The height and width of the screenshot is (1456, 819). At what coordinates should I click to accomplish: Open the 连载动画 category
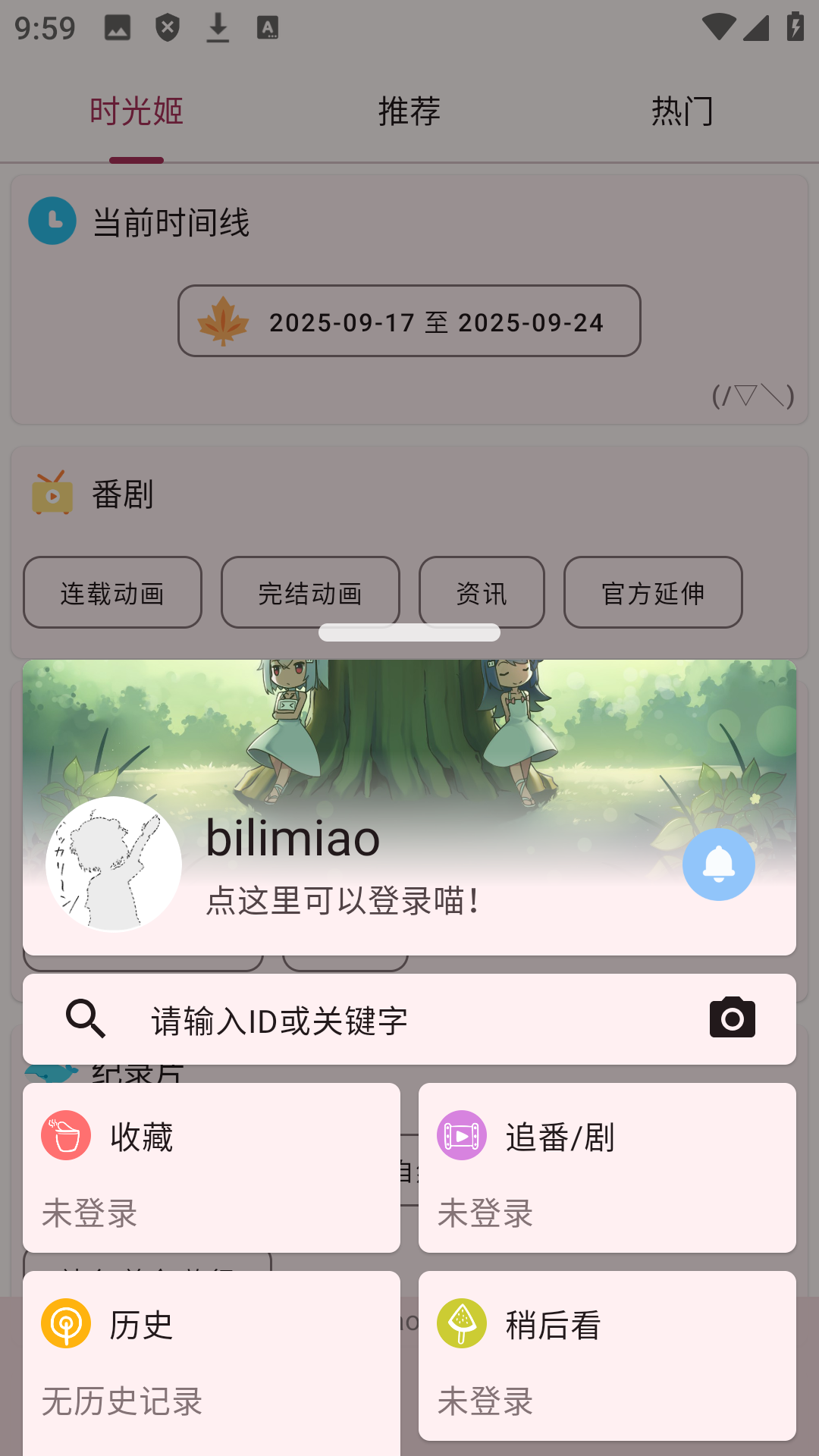[x=112, y=592]
